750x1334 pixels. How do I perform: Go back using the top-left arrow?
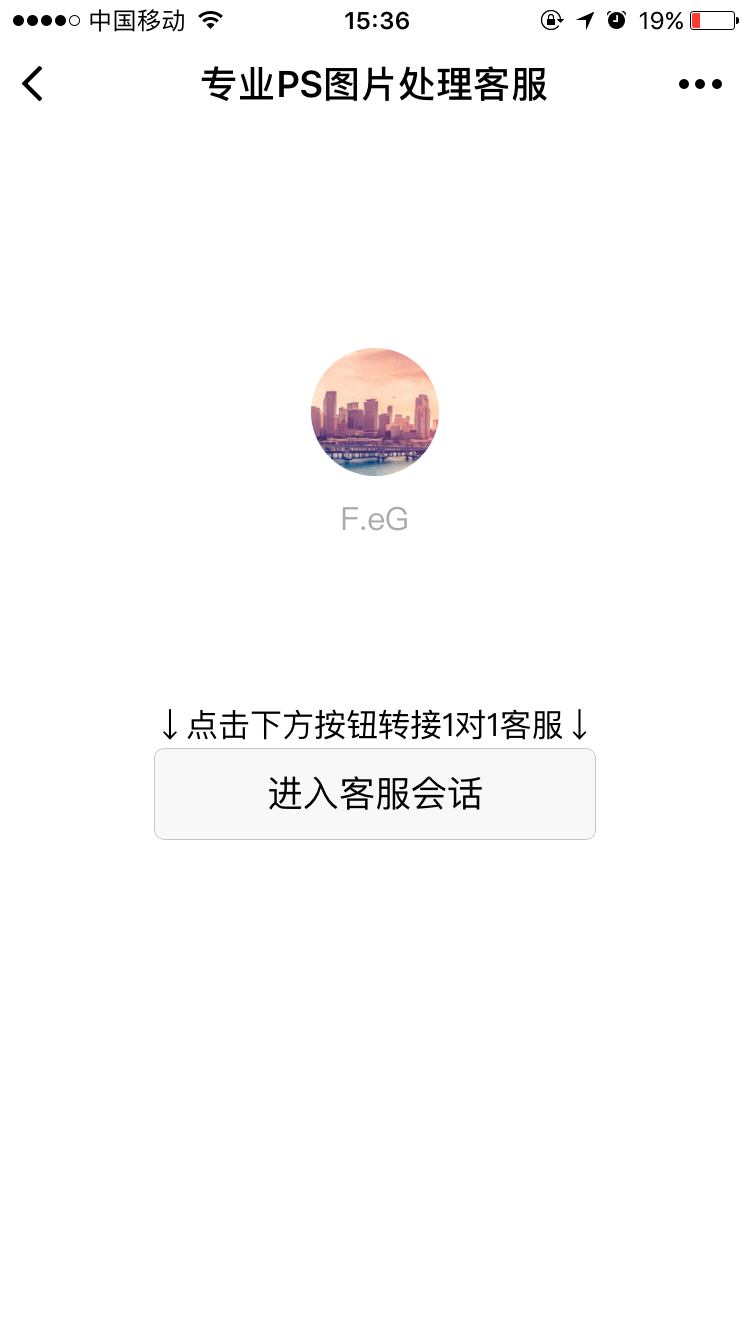click(x=33, y=84)
